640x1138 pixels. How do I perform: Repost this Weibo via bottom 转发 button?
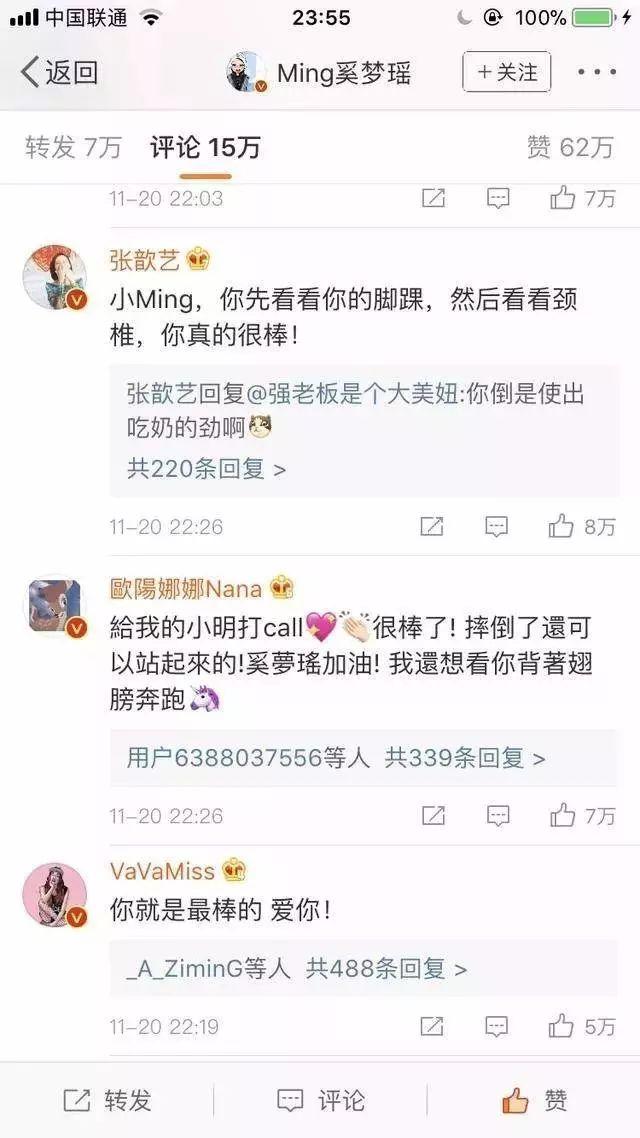[107, 1101]
